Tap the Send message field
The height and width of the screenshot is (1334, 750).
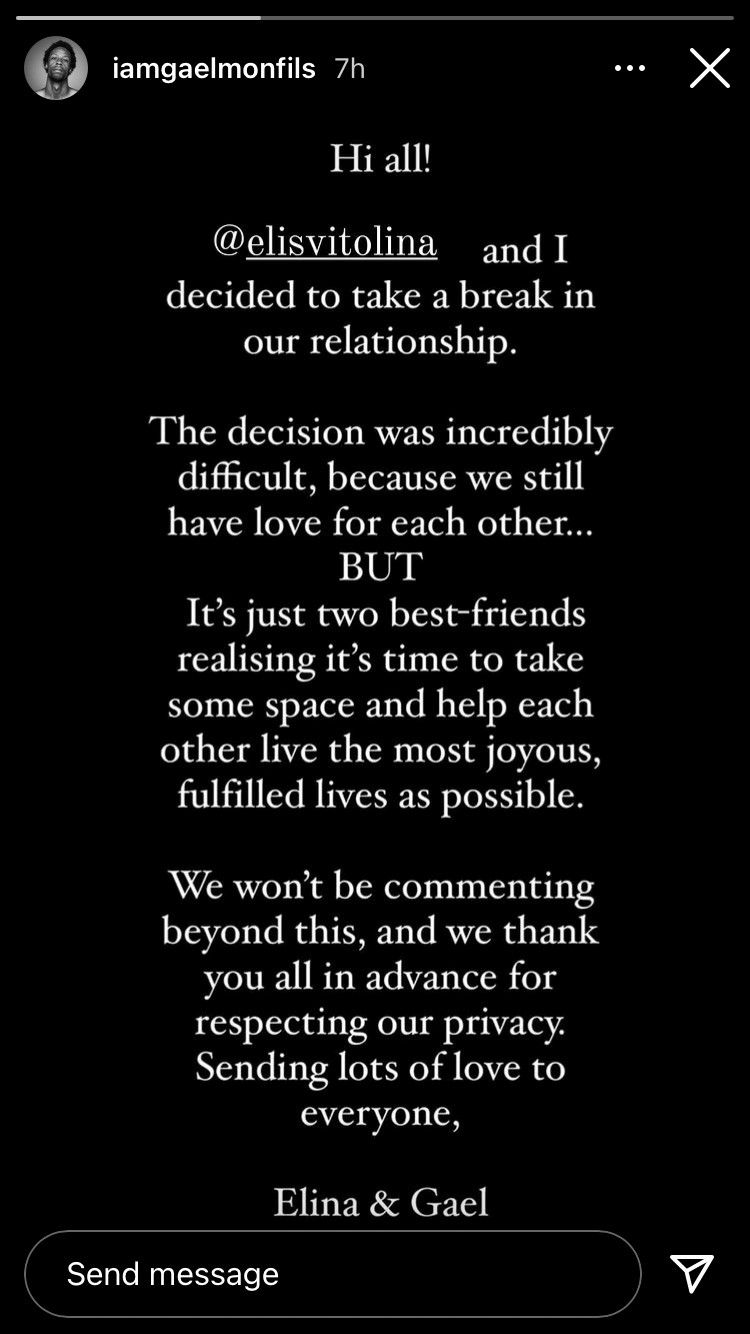332,1273
